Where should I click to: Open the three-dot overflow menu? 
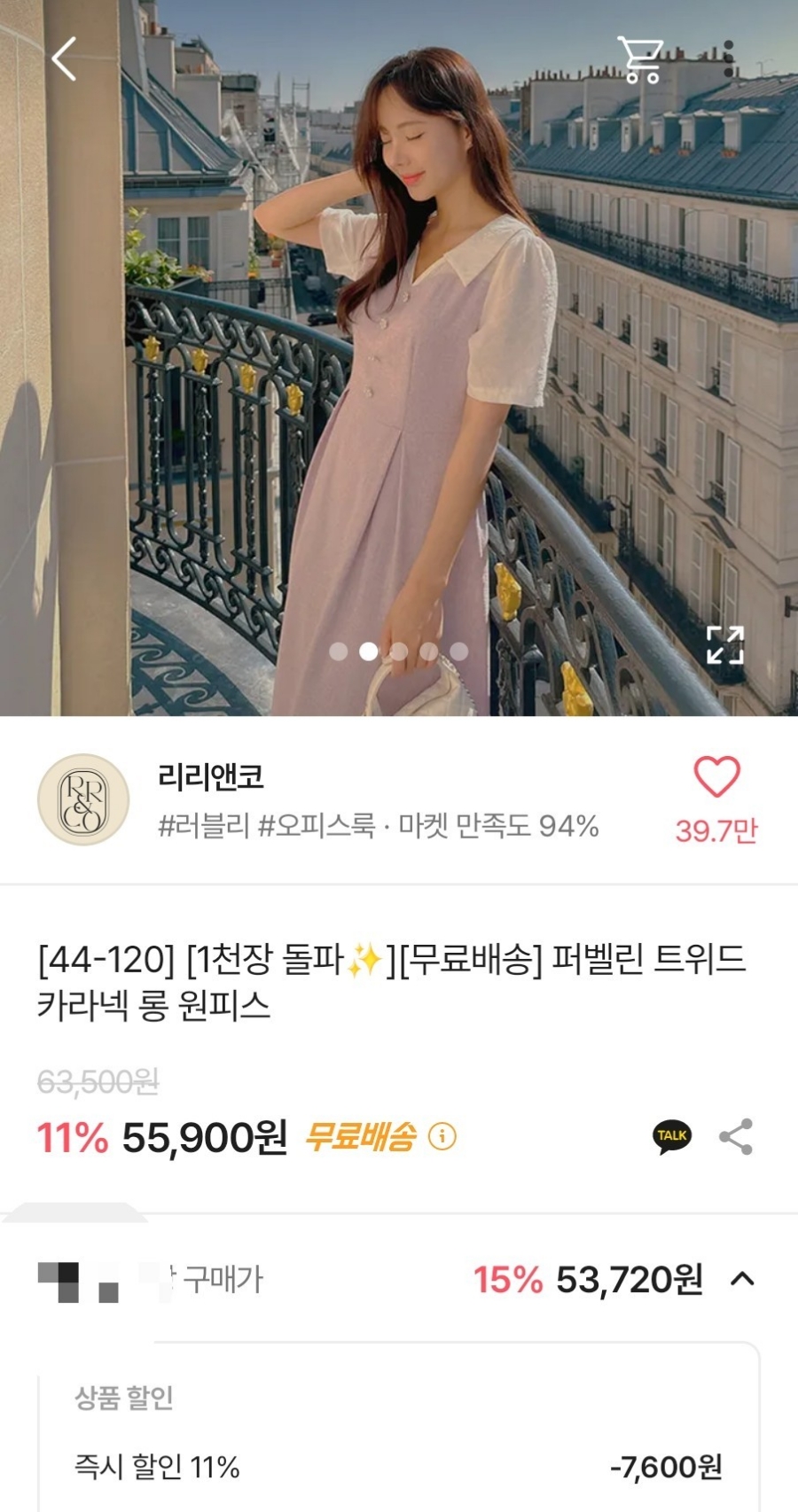(x=728, y=58)
